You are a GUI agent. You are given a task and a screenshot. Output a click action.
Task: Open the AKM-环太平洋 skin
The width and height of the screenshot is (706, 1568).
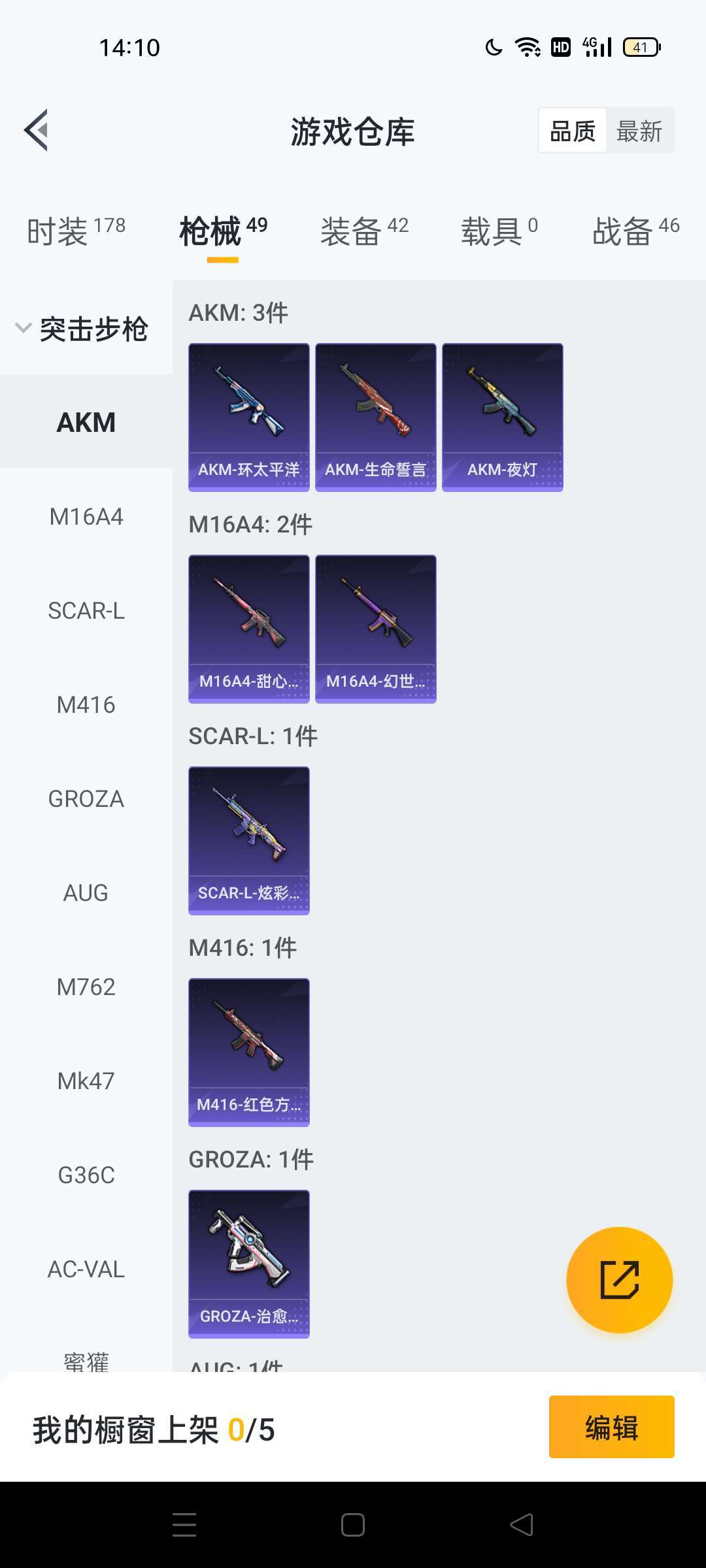click(248, 417)
